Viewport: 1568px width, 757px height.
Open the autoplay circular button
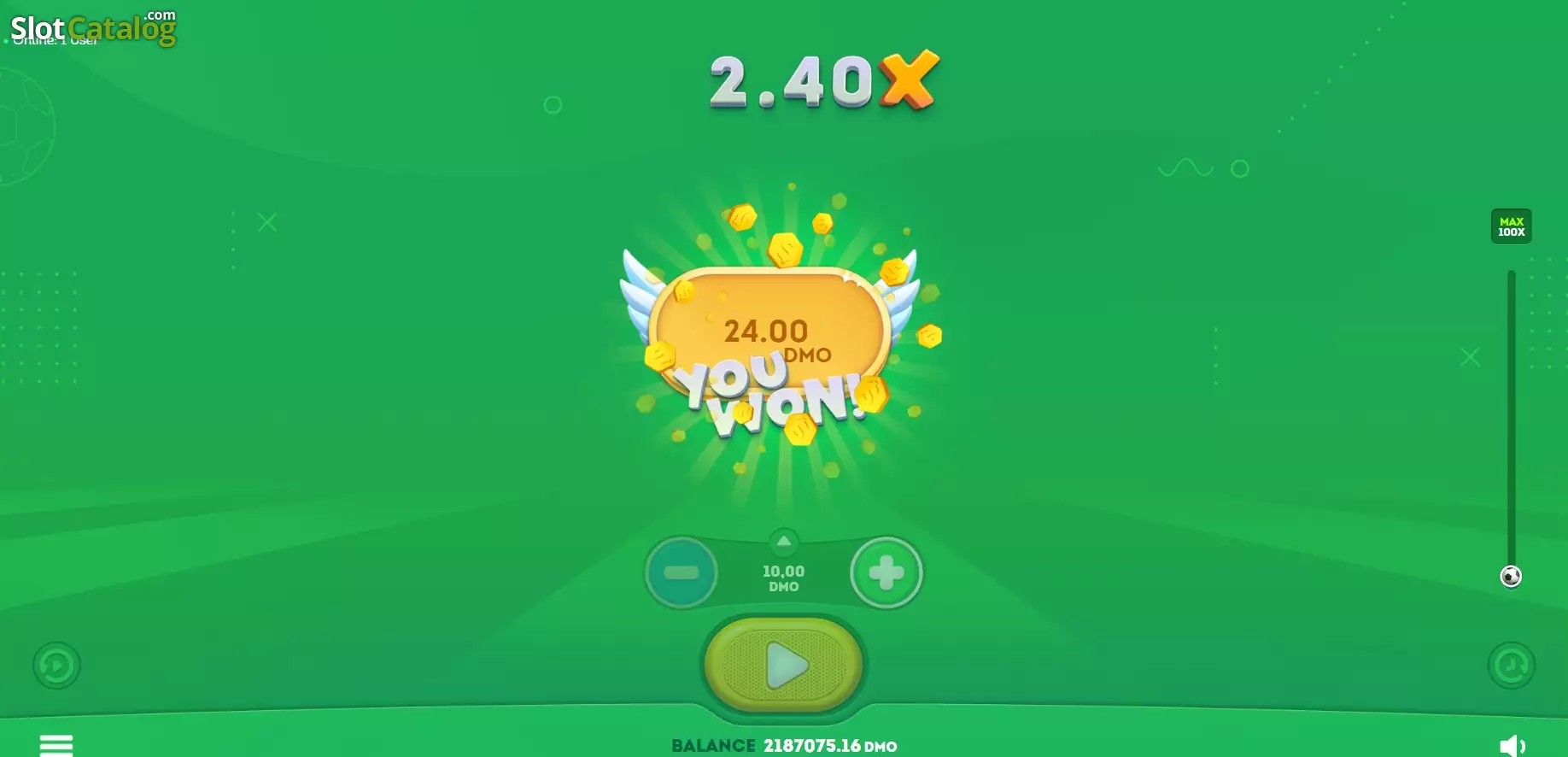point(56,666)
